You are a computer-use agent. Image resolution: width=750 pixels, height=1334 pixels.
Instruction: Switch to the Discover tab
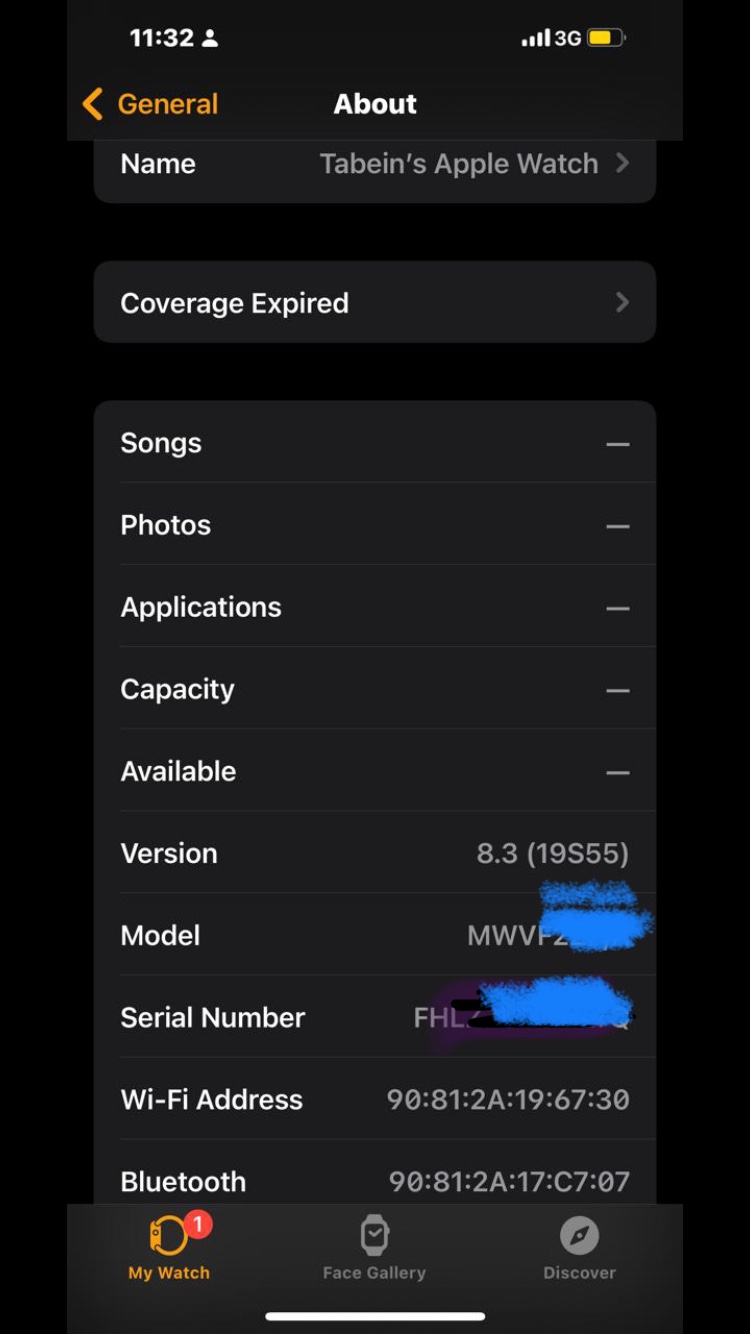(579, 1246)
